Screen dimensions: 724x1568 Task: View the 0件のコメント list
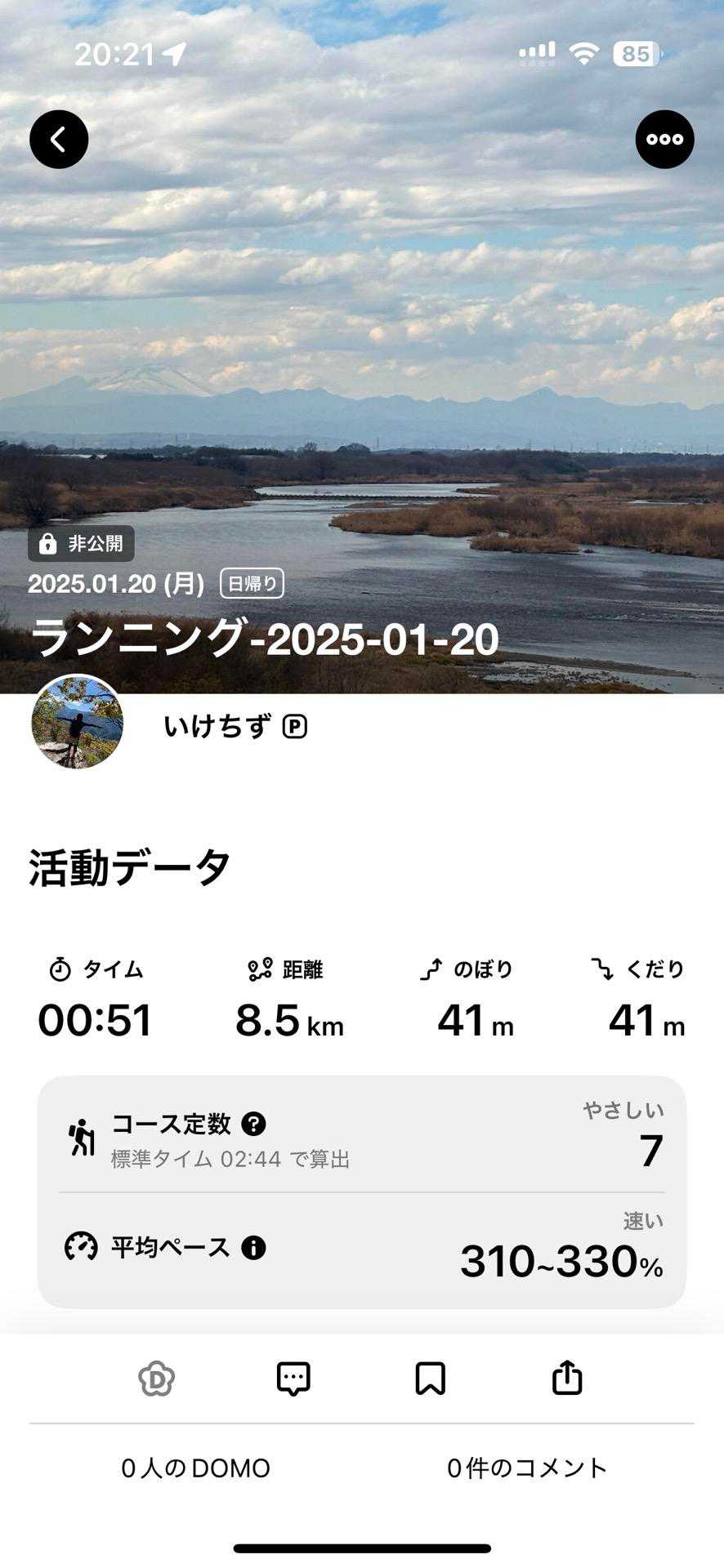(527, 1468)
